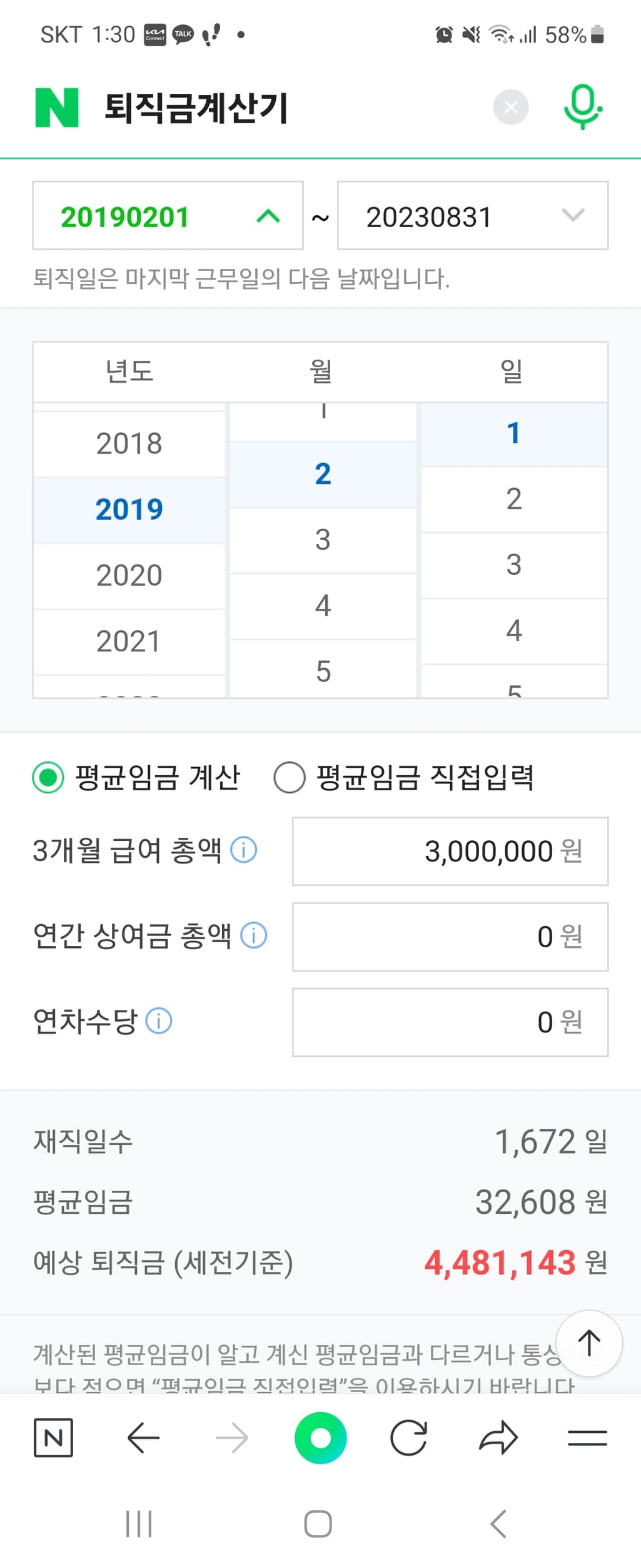641x1568 pixels.
Task: Reload the current page
Action: 408,1438
